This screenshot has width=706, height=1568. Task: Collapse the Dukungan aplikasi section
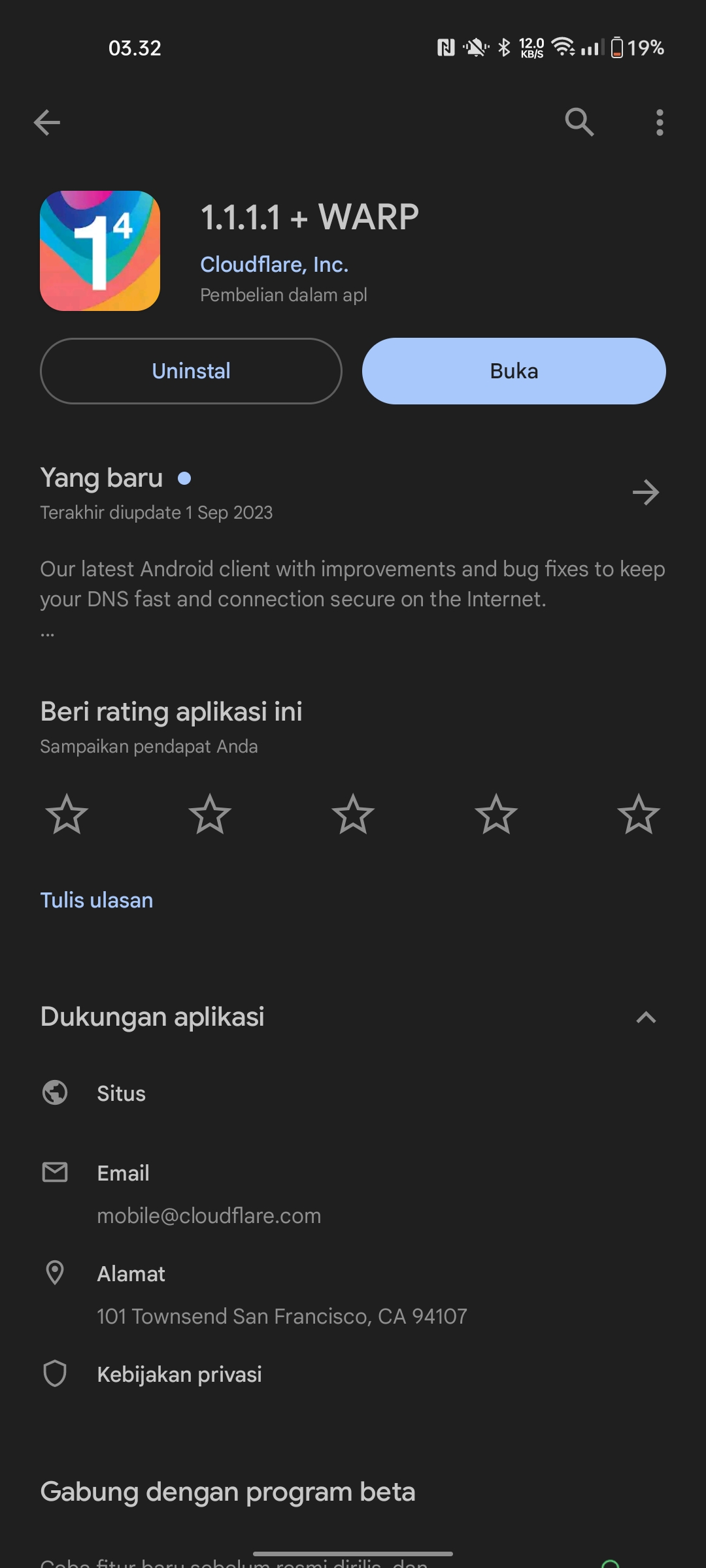646,1017
